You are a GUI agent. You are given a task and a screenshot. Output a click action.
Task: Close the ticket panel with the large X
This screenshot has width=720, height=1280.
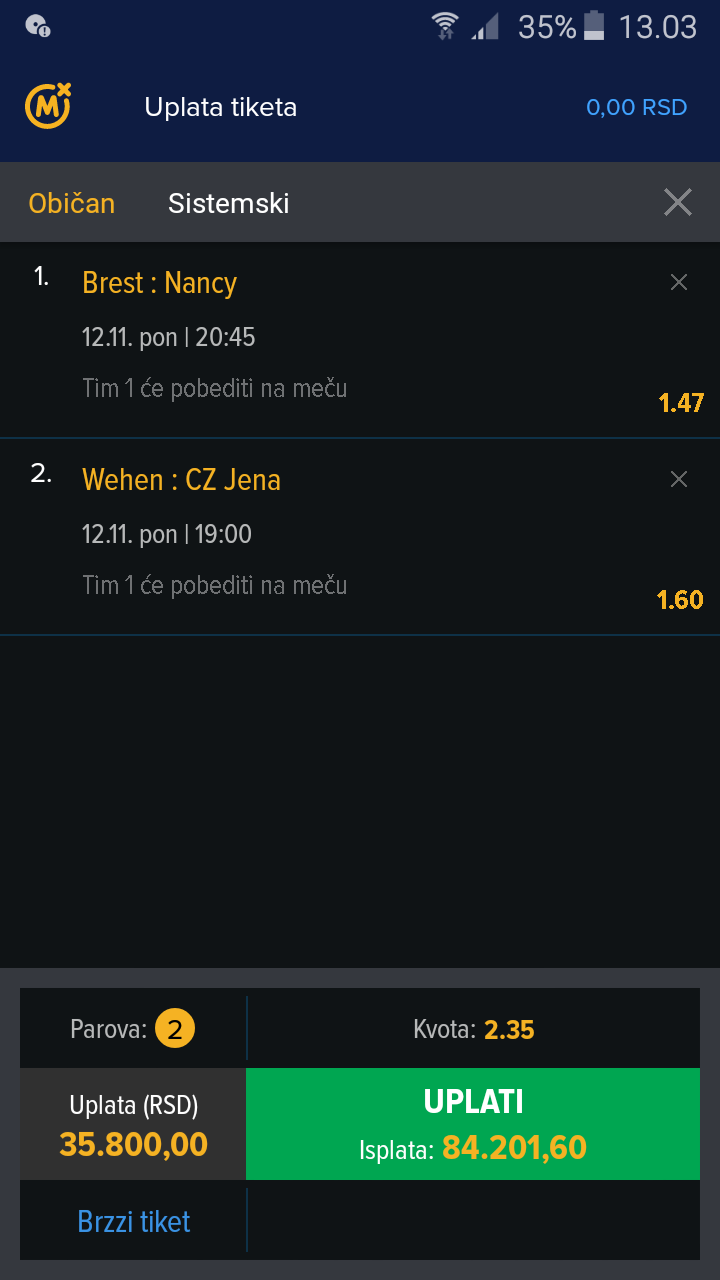click(x=678, y=203)
